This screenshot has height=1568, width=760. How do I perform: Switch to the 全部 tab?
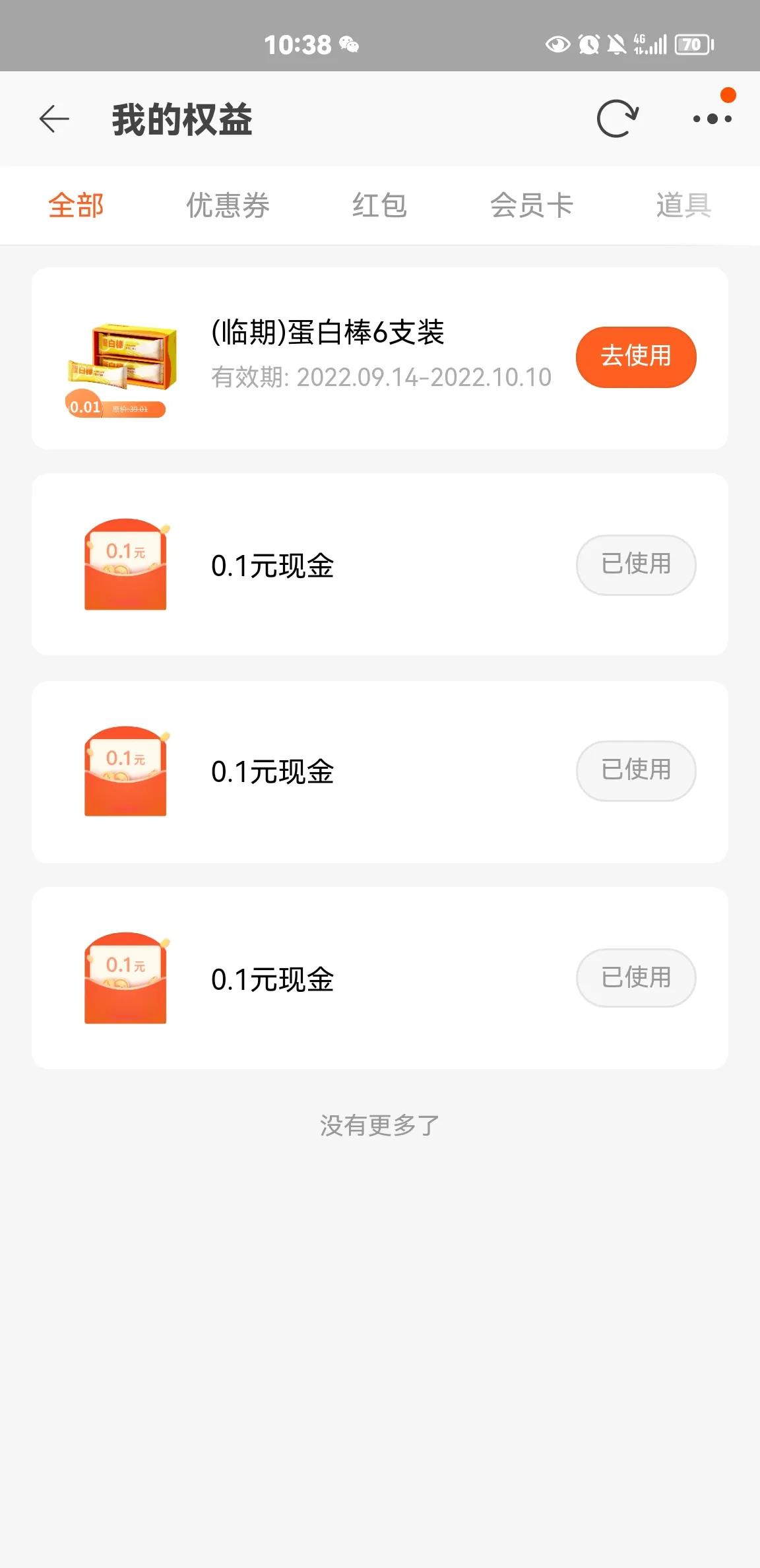coord(75,205)
